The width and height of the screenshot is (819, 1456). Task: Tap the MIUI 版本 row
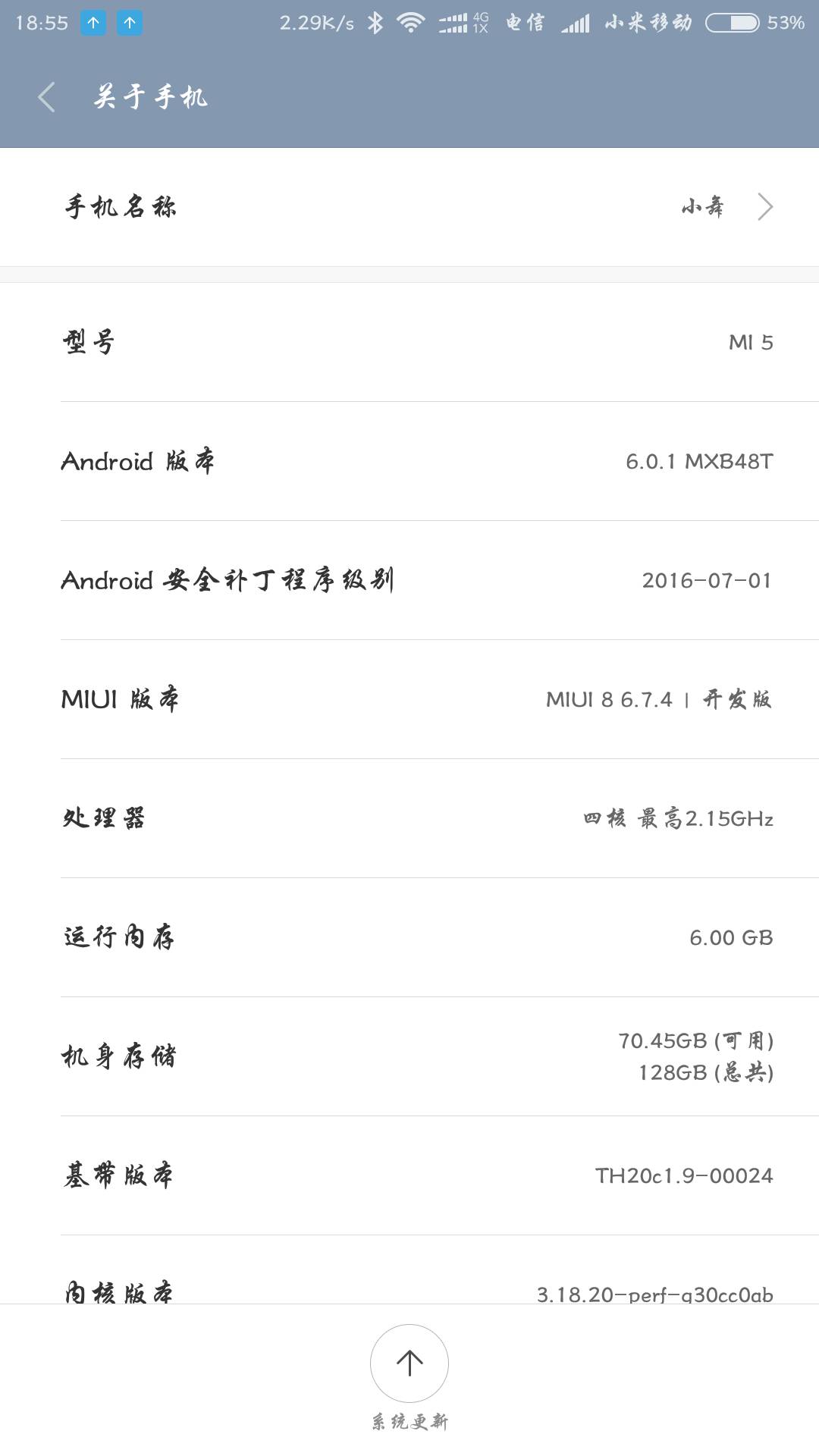[409, 700]
